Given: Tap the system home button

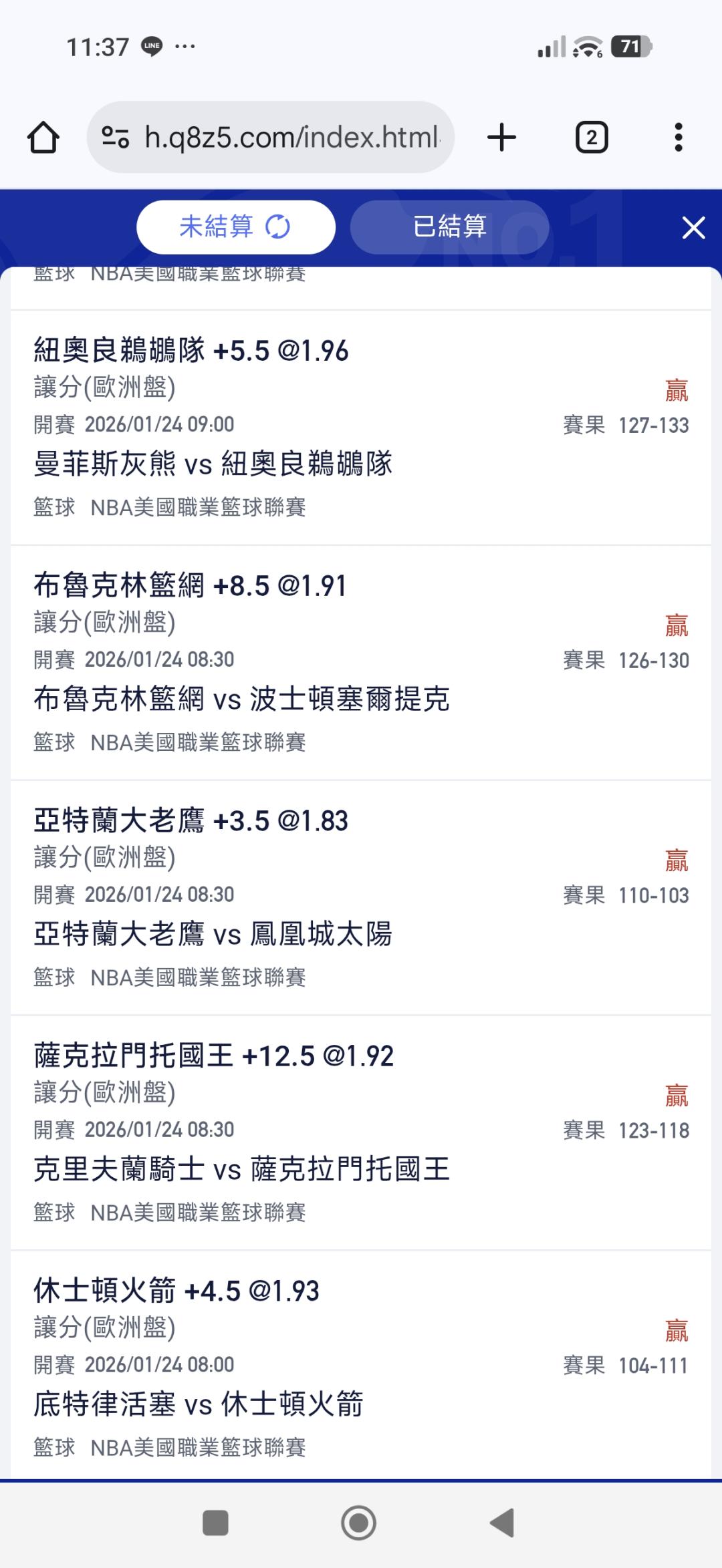Looking at the screenshot, I should 359,1523.
